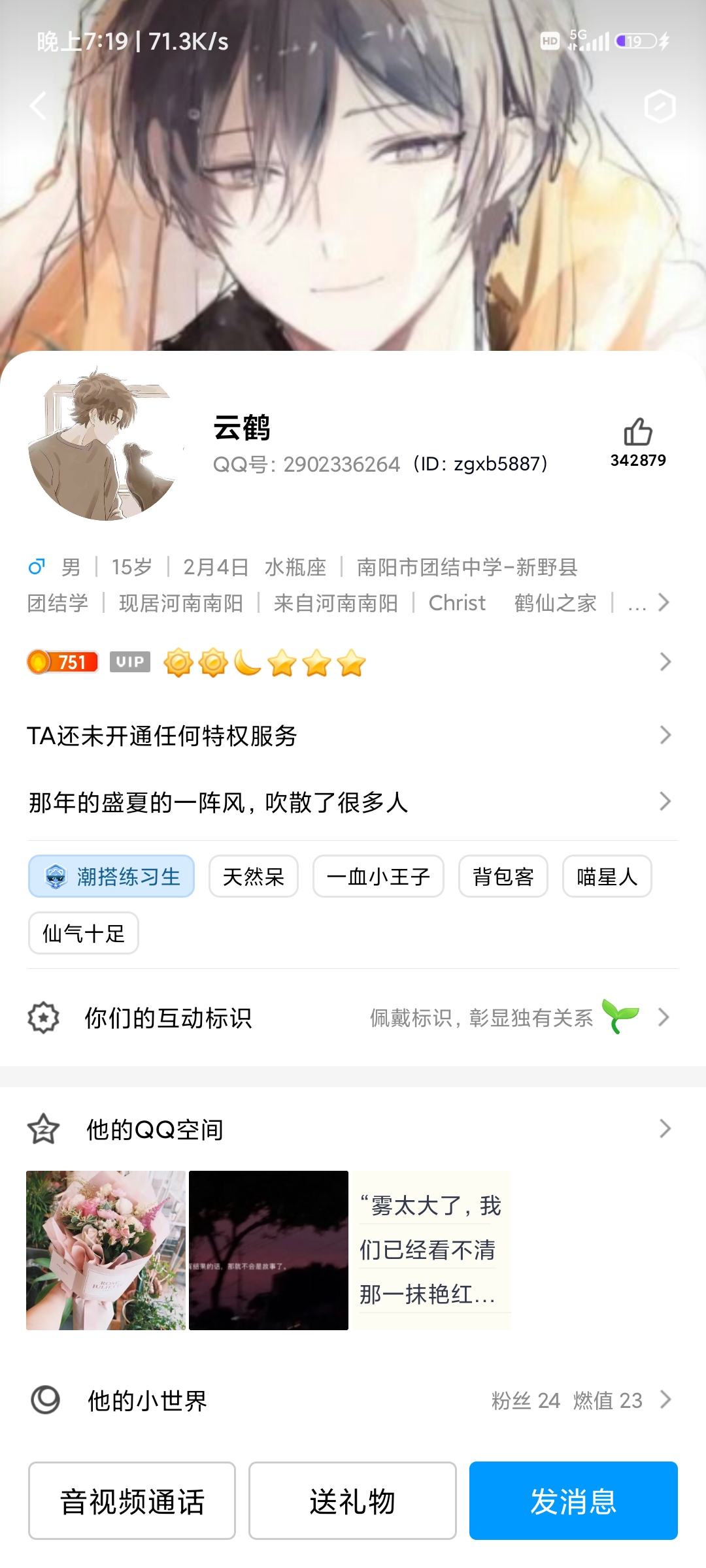The image size is (706, 1568).
Task: Tap the 送礼物 button
Action: [352, 1501]
